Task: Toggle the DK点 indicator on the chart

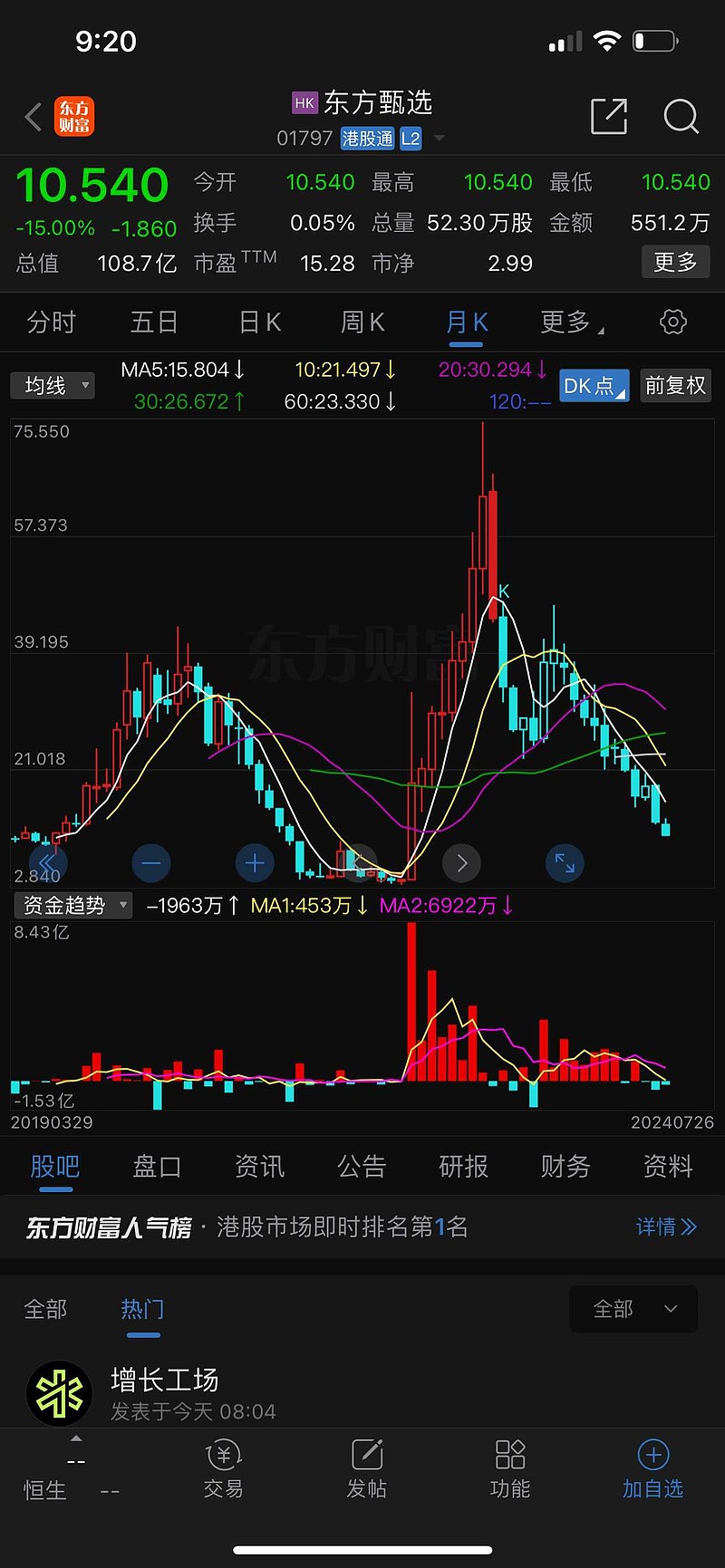Action: [x=594, y=385]
